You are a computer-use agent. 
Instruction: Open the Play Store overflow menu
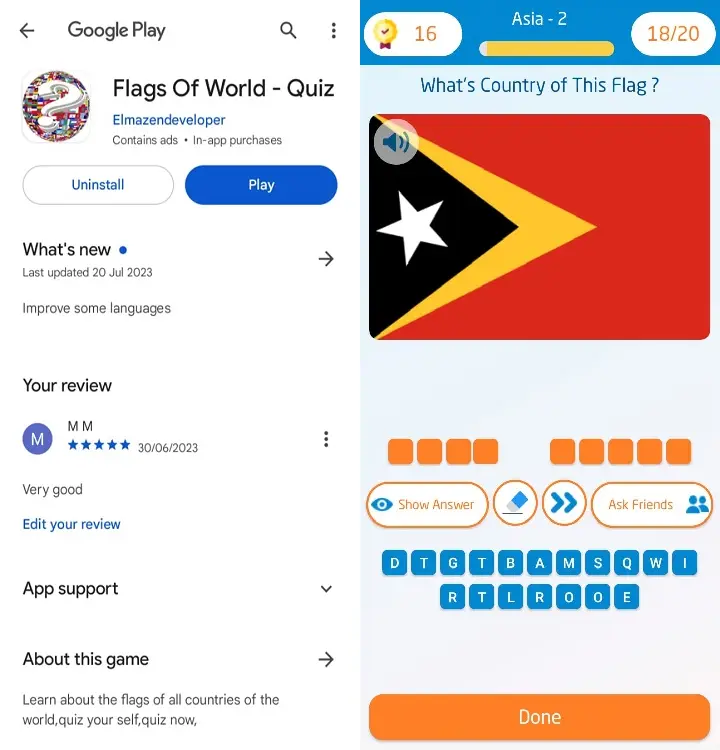334,31
